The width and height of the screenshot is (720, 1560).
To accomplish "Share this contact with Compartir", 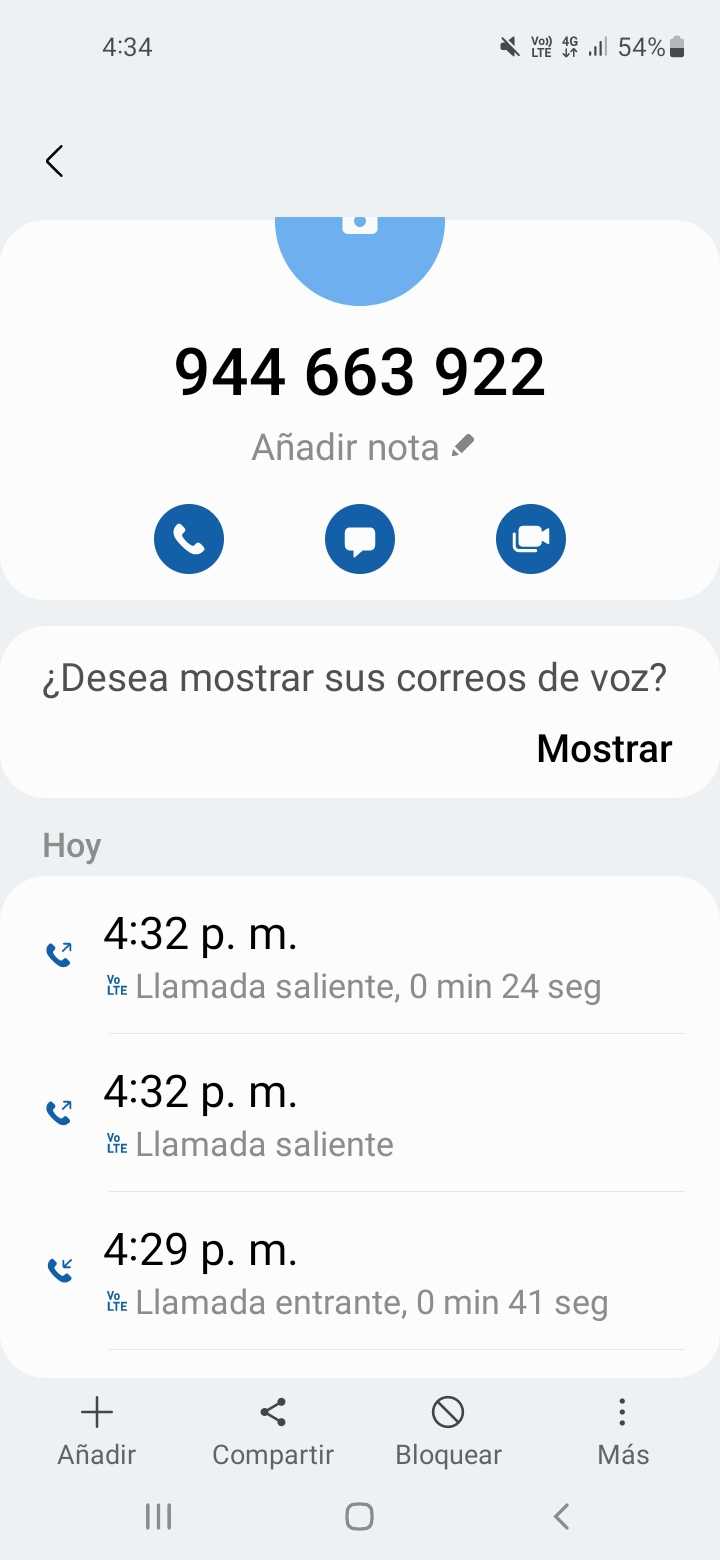I will coord(272,1431).
